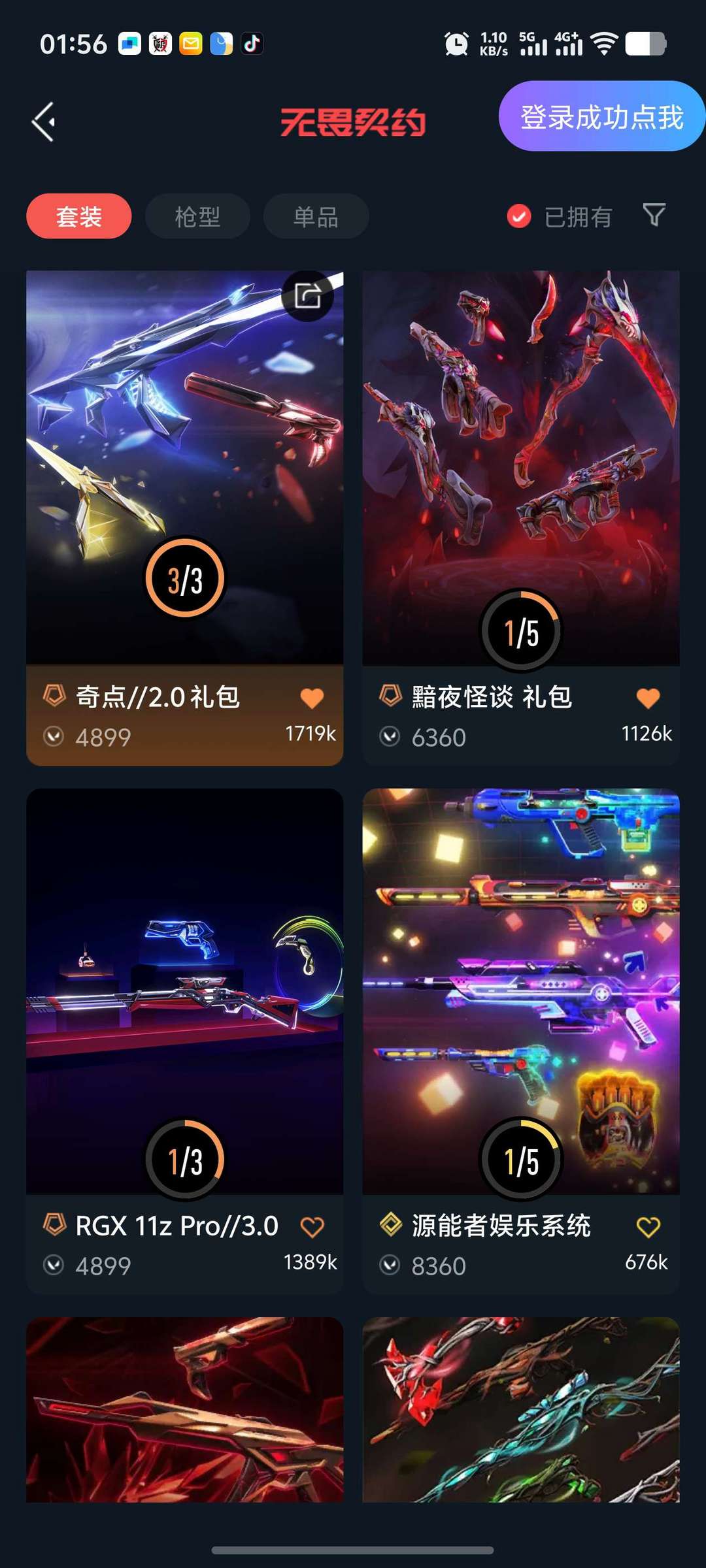Unlike the 奇点//2.0 礼包 heart
706x1568 pixels.
point(312,698)
